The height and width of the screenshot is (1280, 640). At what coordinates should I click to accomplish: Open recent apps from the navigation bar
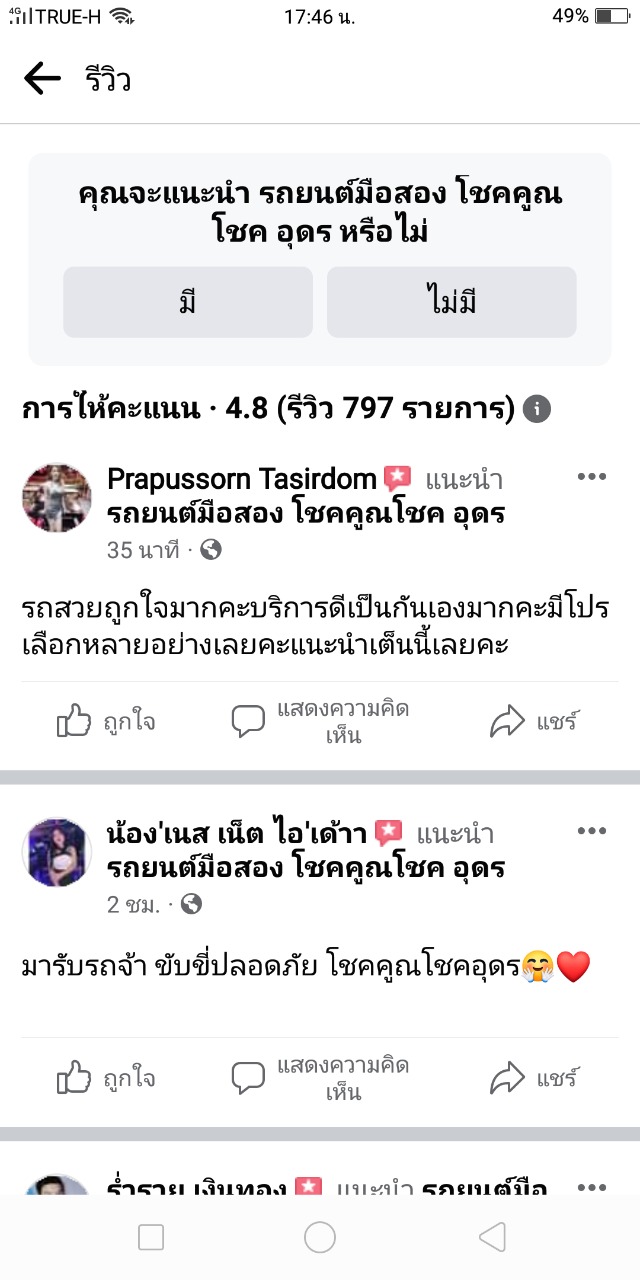click(151, 1238)
